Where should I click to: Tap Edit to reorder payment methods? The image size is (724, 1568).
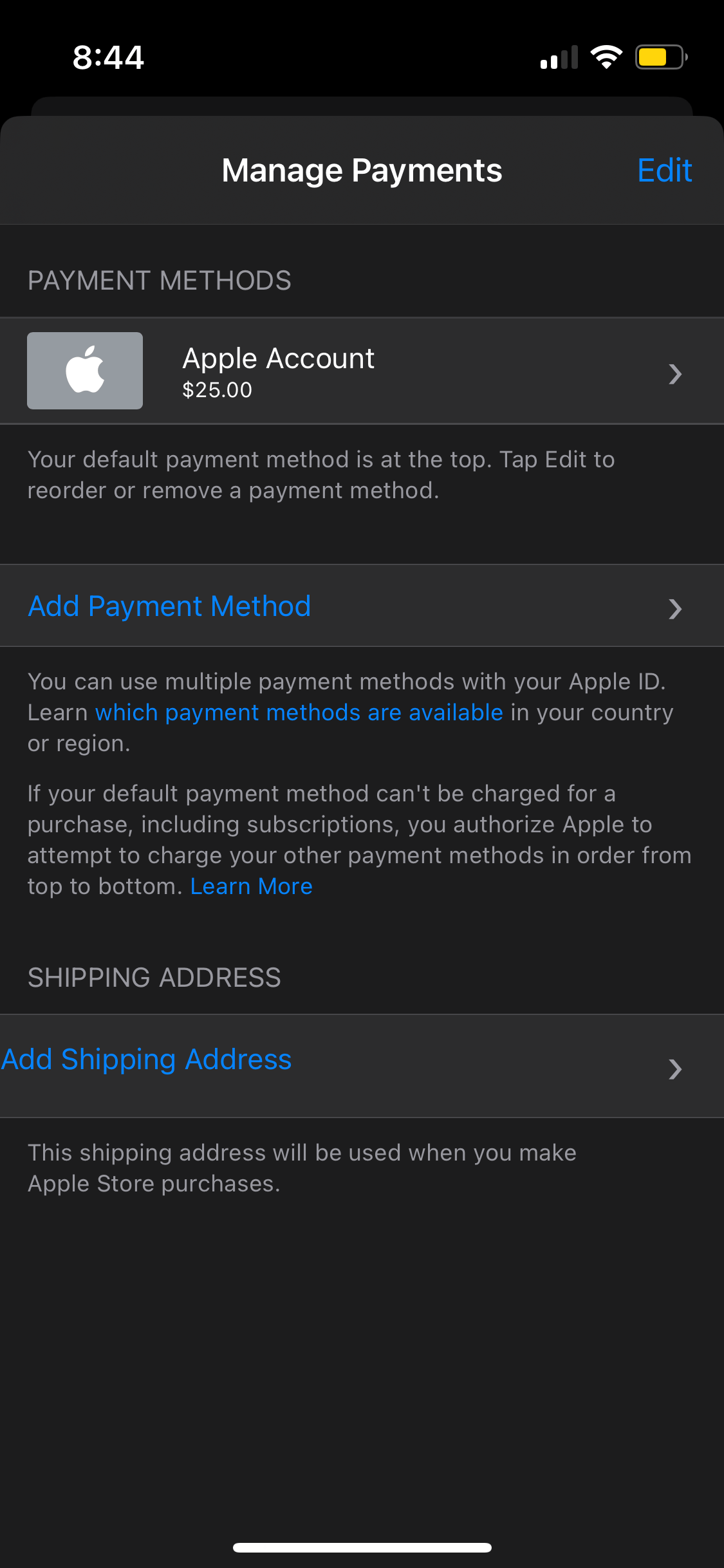(665, 169)
